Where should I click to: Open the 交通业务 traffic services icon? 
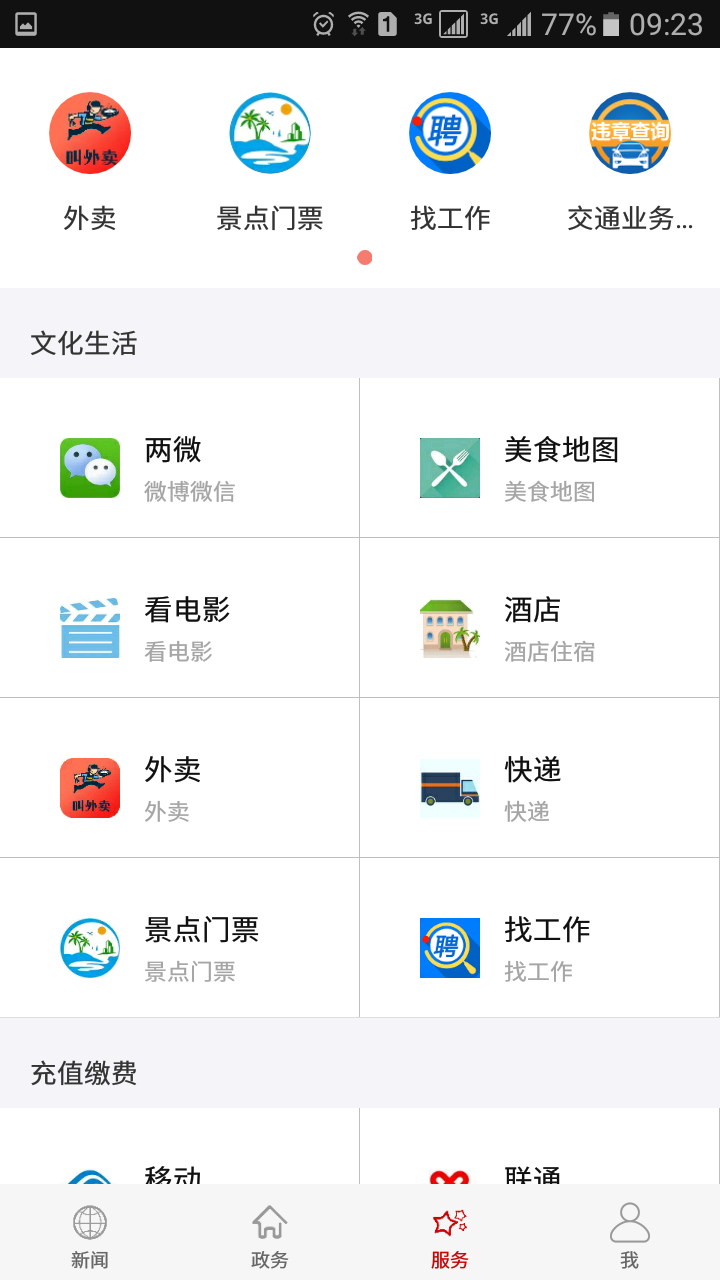click(629, 133)
